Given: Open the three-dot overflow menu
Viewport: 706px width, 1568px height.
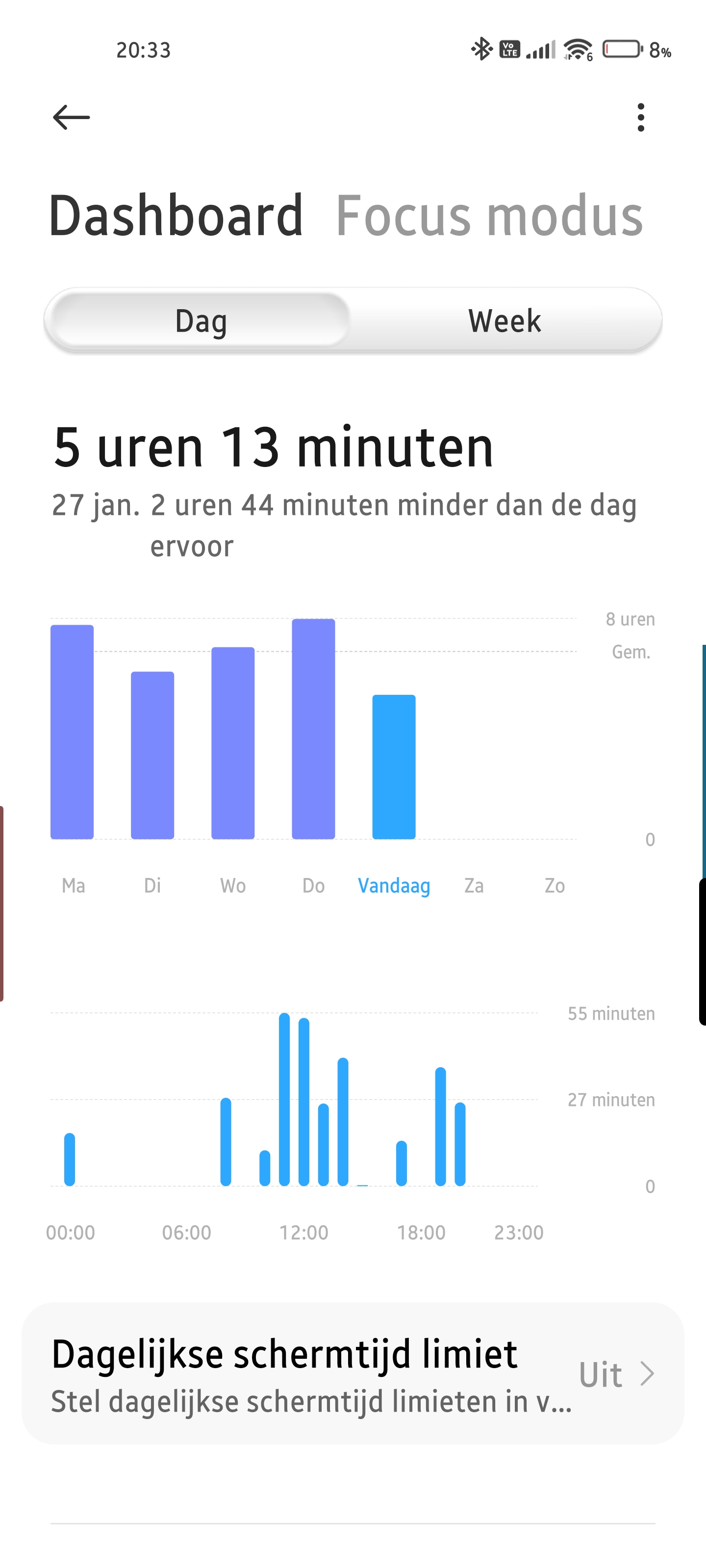Looking at the screenshot, I should point(640,117).
